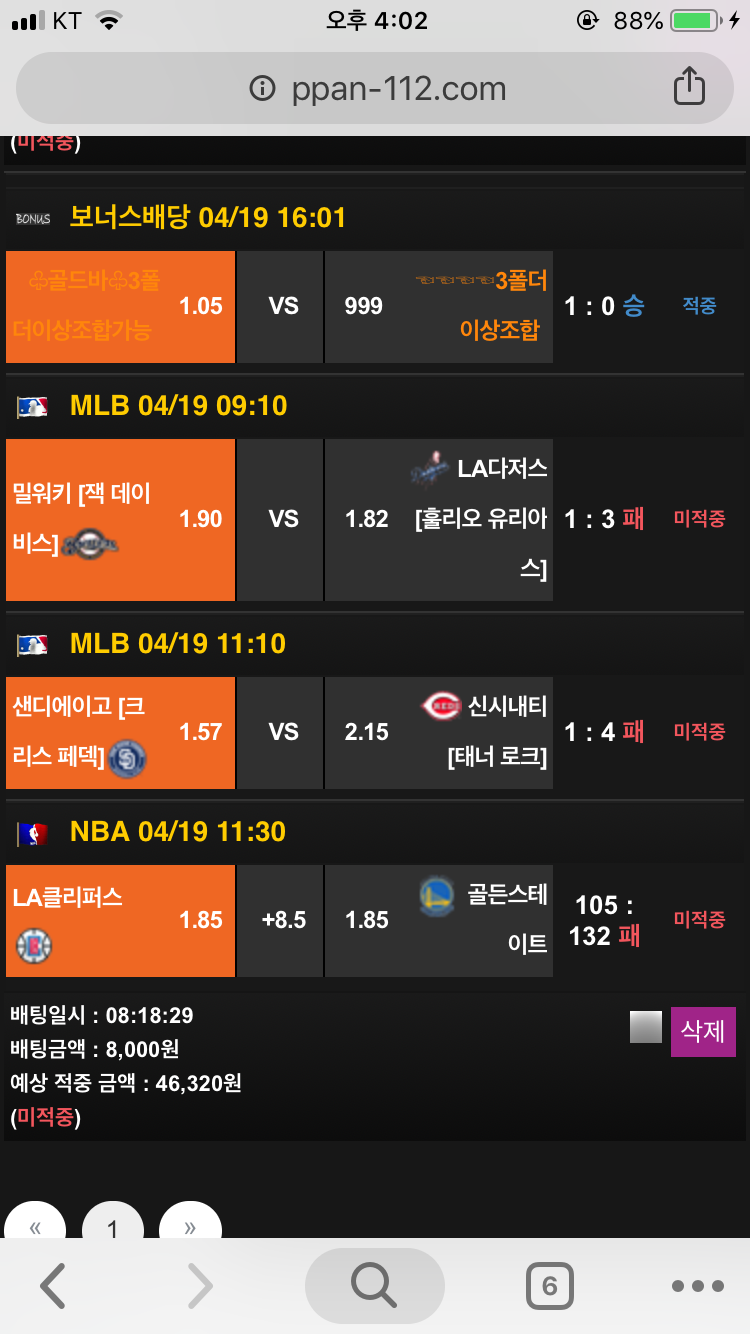The image size is (750, 1334).
Task: Navigate back in the browser
Action: pyautogui.click(x=52, y=1286)
